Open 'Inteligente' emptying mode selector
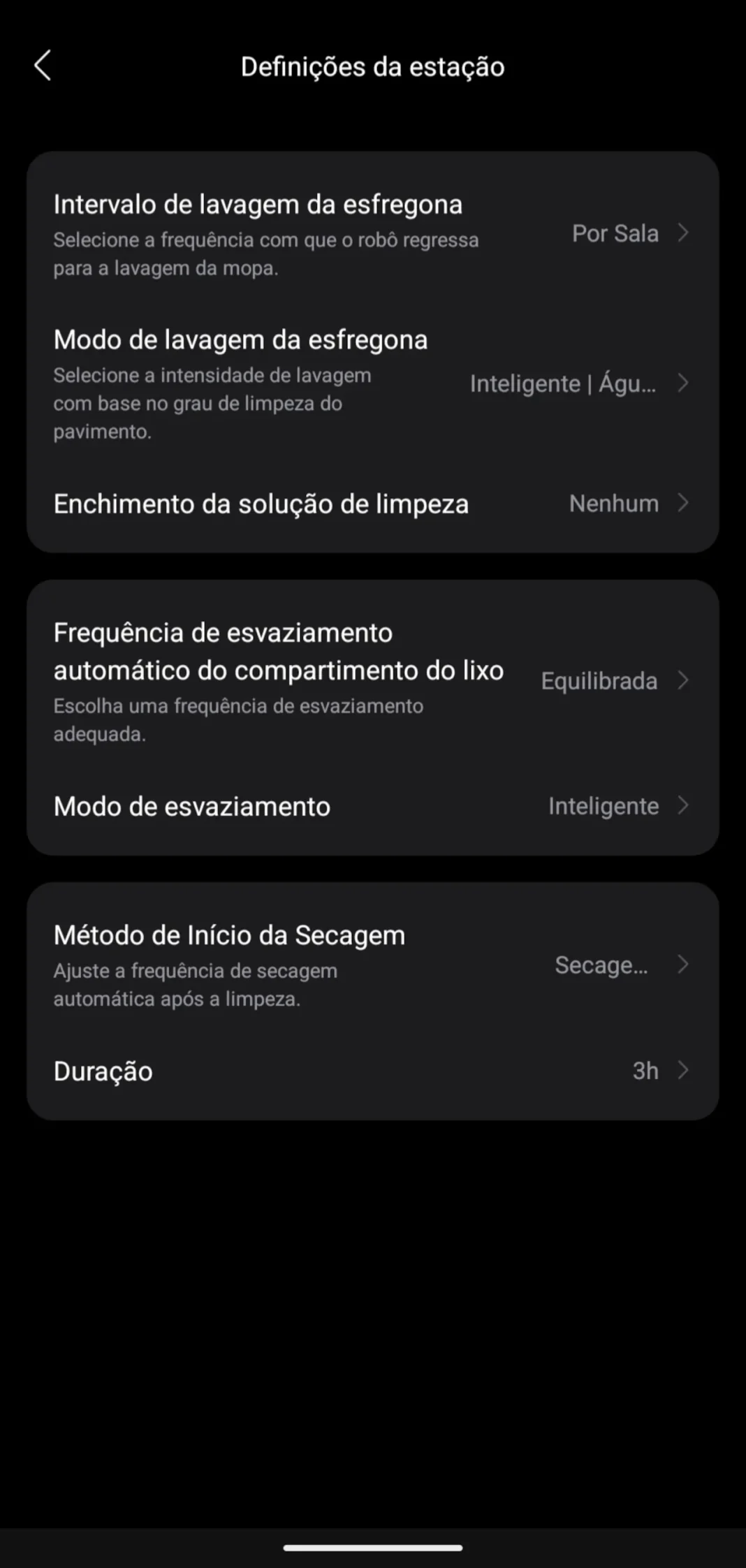Screen dimensions: 746x1568 [x=604, y=805]
